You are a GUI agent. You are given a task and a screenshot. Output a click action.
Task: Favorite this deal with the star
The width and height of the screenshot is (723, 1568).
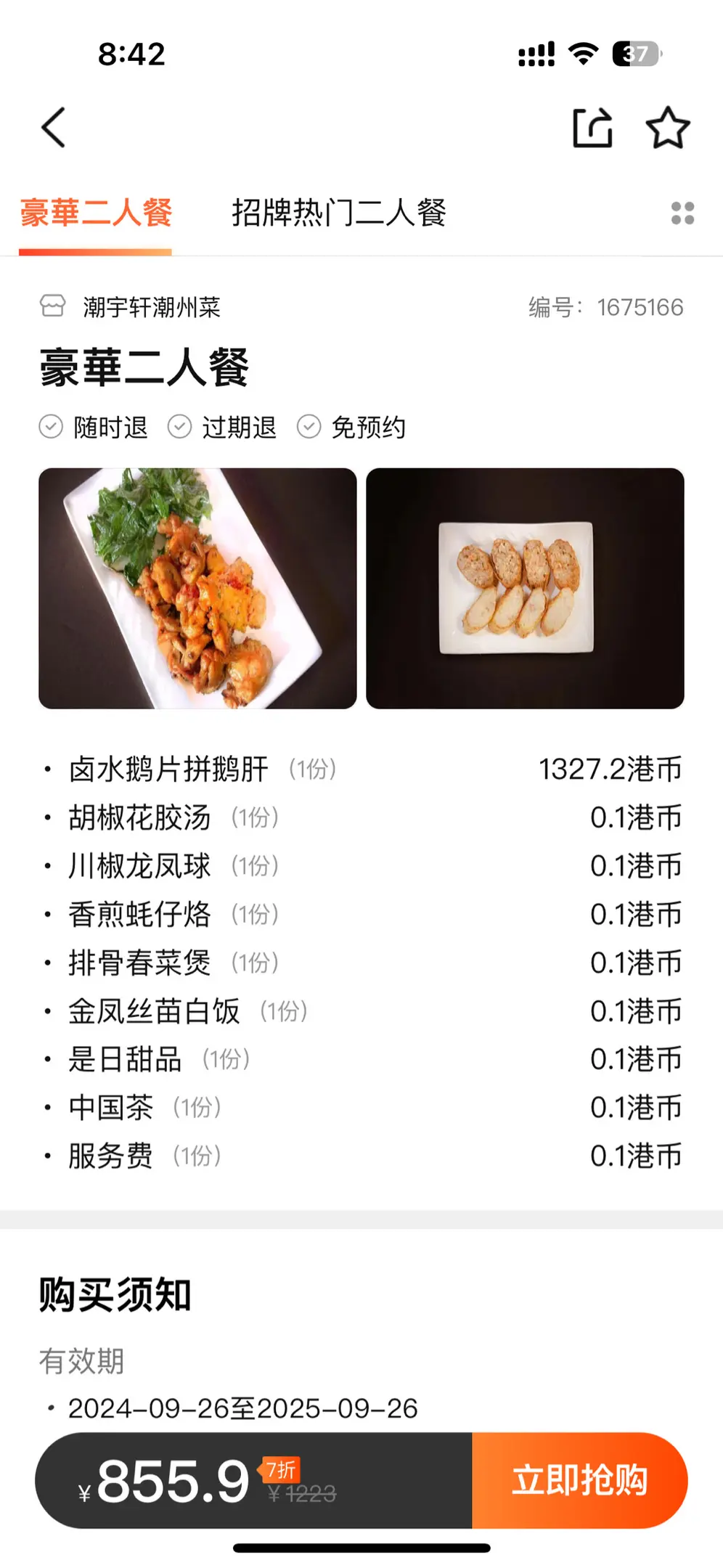[667, 128]
